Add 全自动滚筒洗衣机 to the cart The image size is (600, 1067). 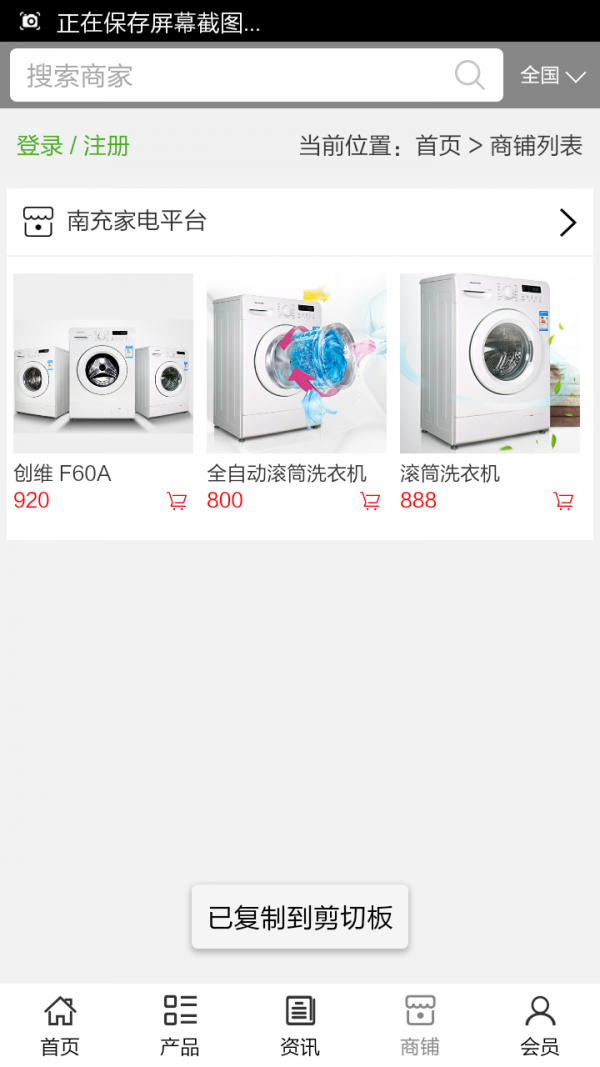[370, 501]
